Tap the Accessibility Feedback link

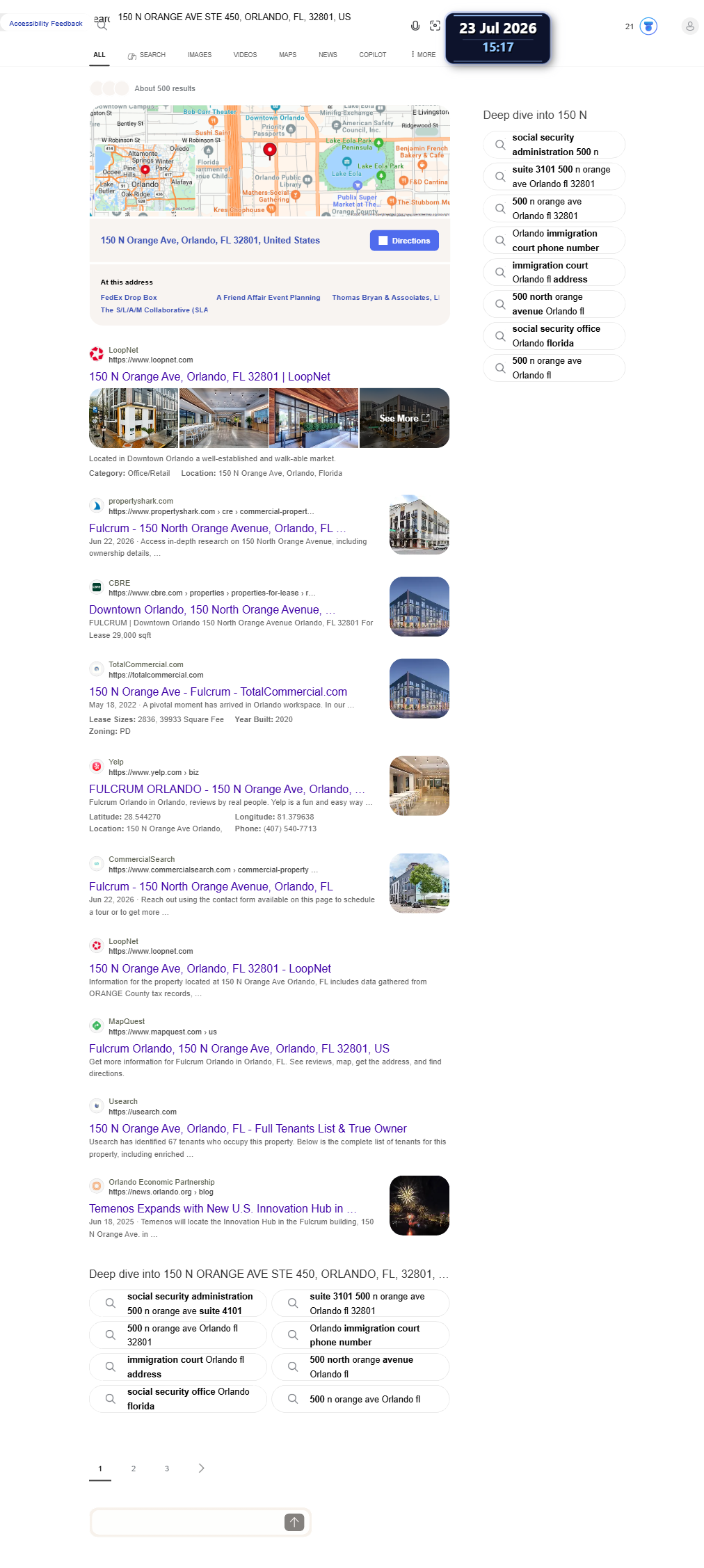point(46,24)
